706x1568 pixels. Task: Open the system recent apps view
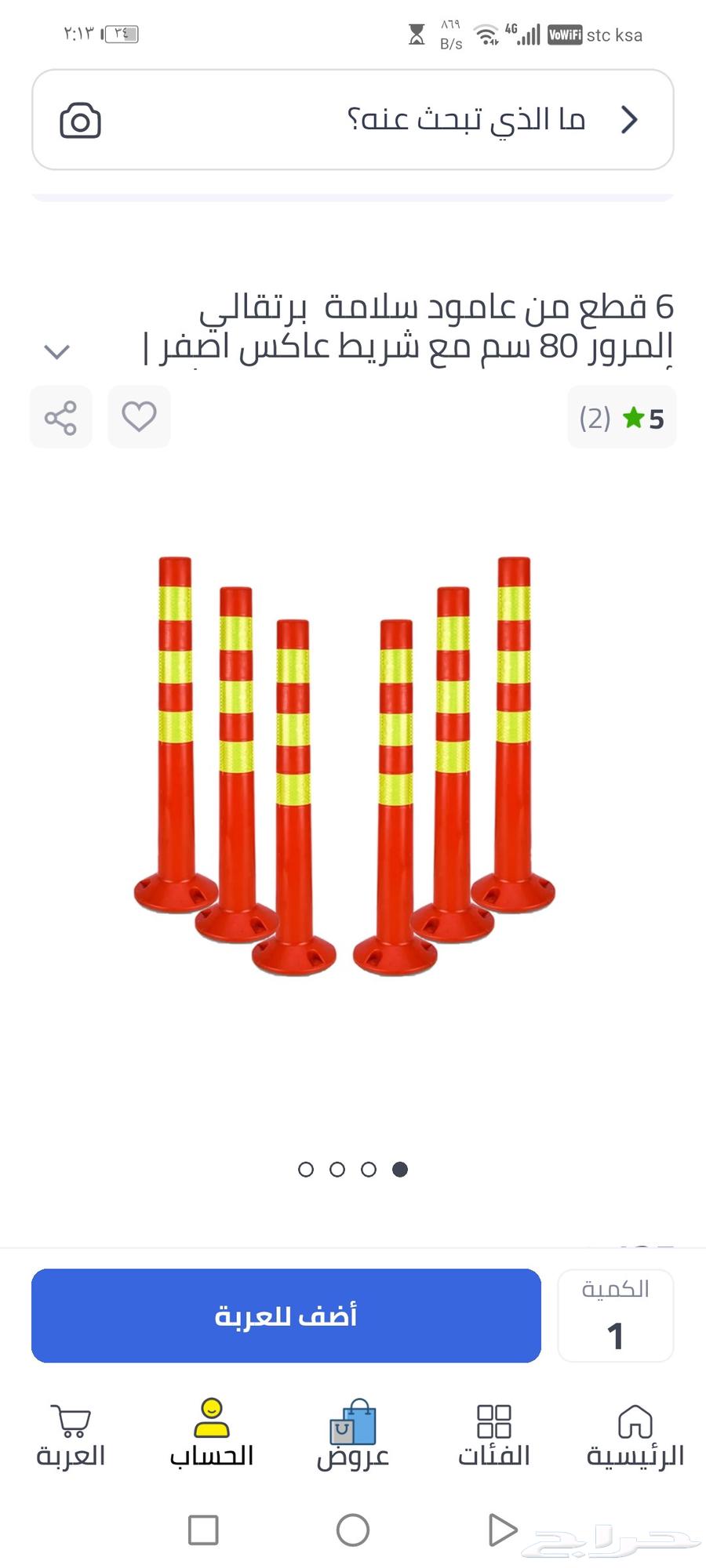(204, 1530)
